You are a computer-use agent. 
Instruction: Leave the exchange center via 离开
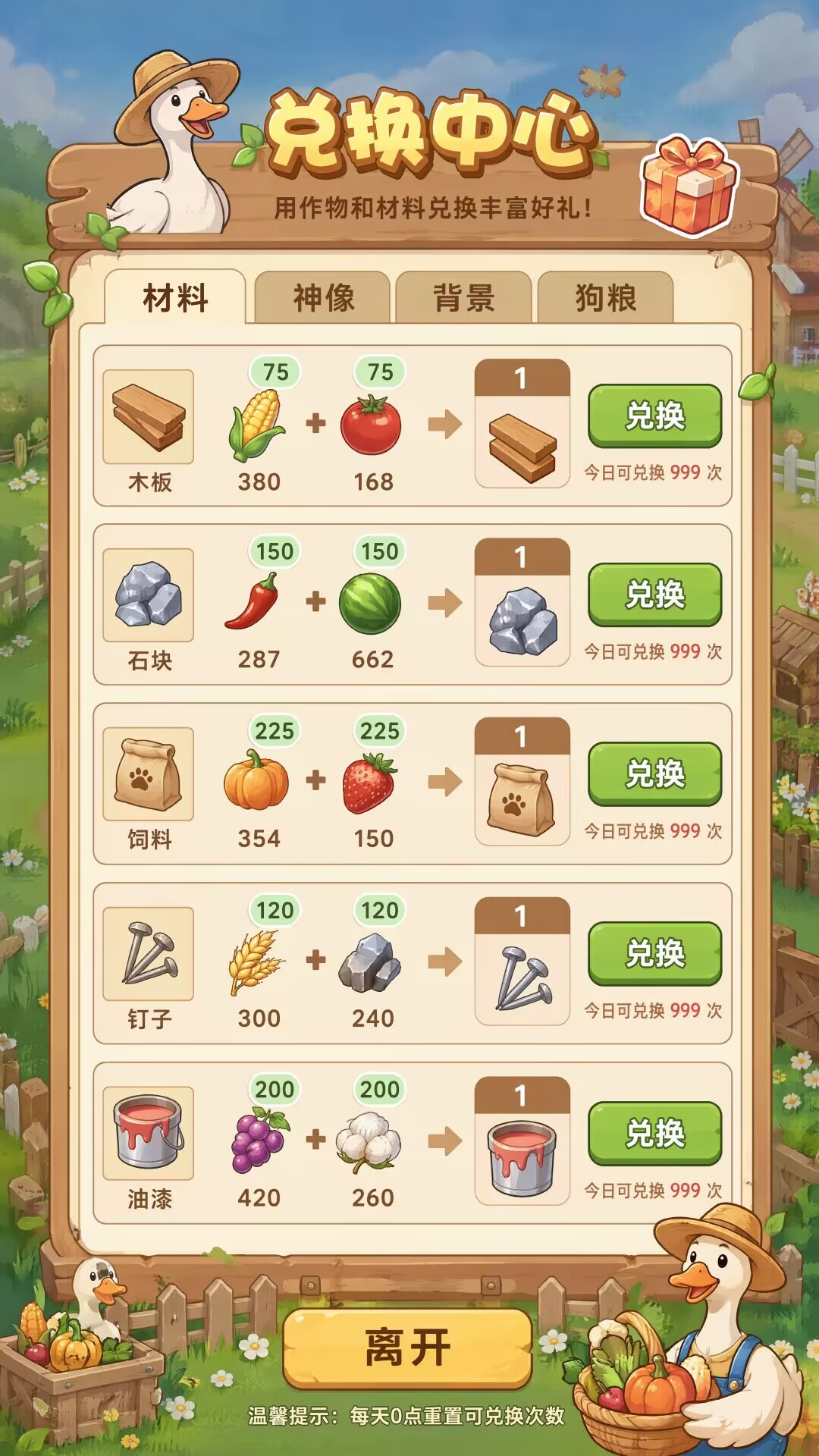408,1348
